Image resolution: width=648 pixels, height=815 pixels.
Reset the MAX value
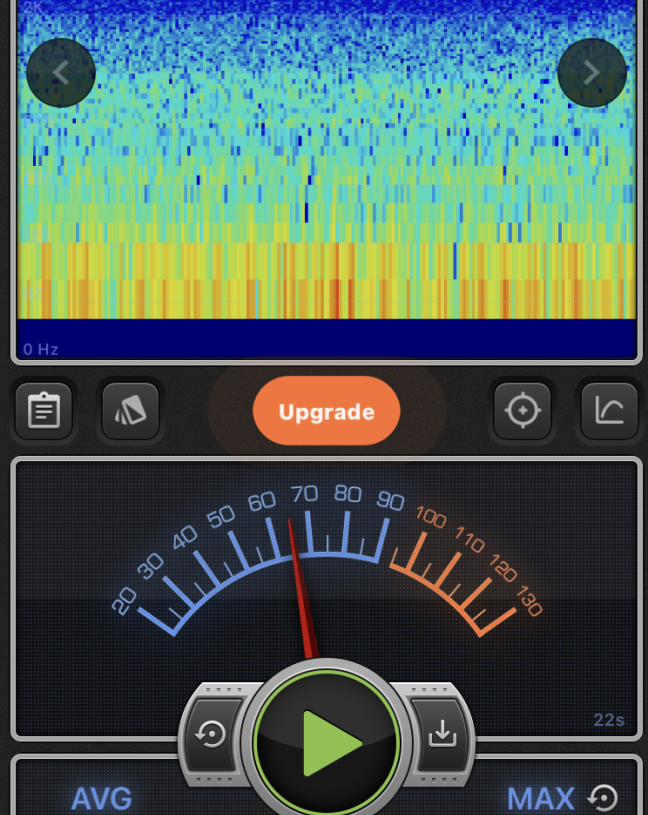pyautogui.click(x=603, y=798)
